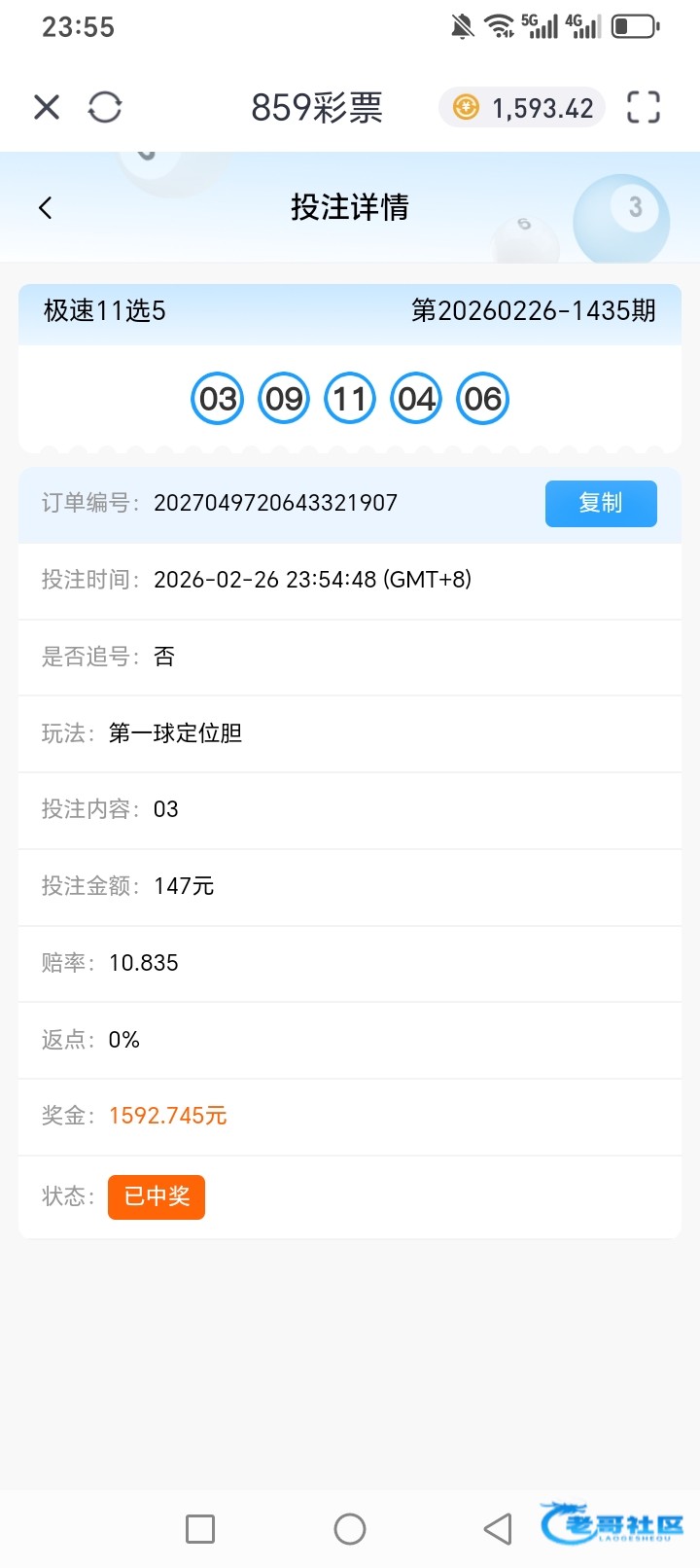The width and height of the screenshot is (700, 1568).
Task: Open the system recent apps view
Action: pyautogui.click(x=200, y=1529)
